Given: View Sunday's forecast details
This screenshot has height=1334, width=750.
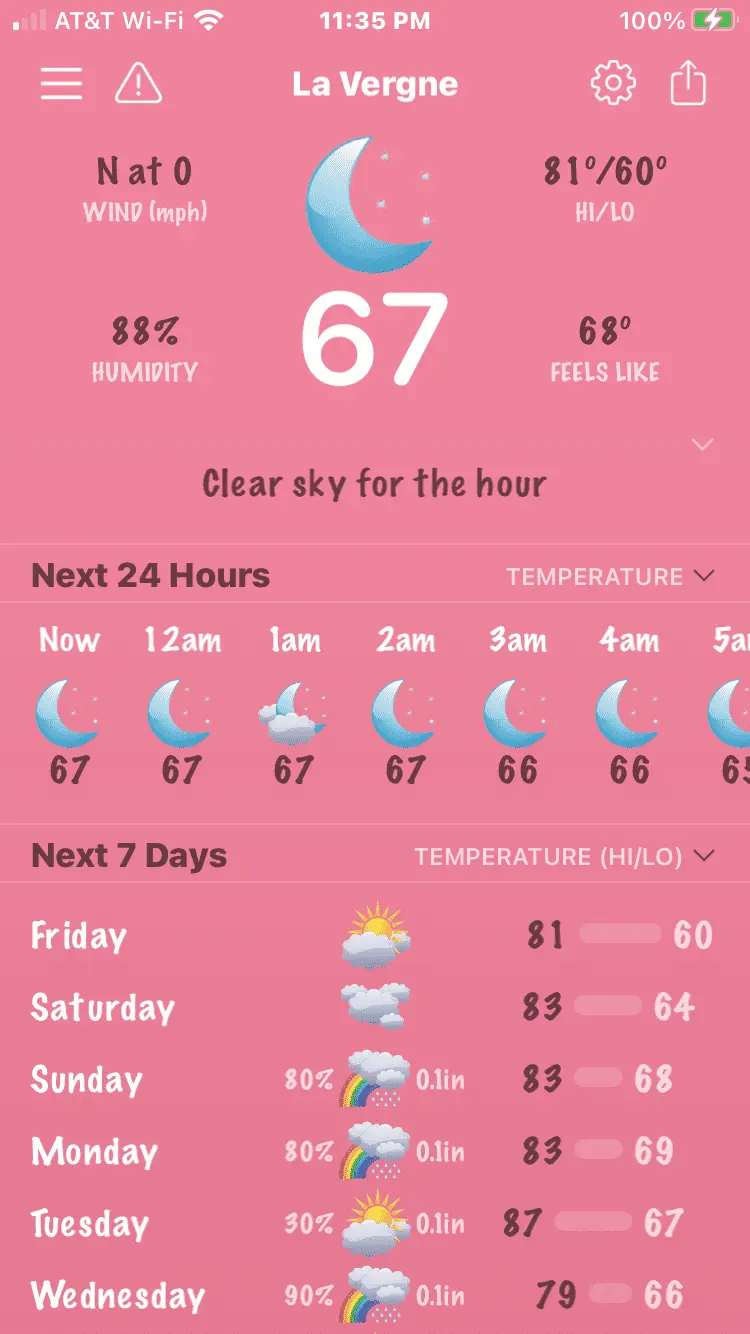Looking at the screenshot, I should (x=375, y=1079).
